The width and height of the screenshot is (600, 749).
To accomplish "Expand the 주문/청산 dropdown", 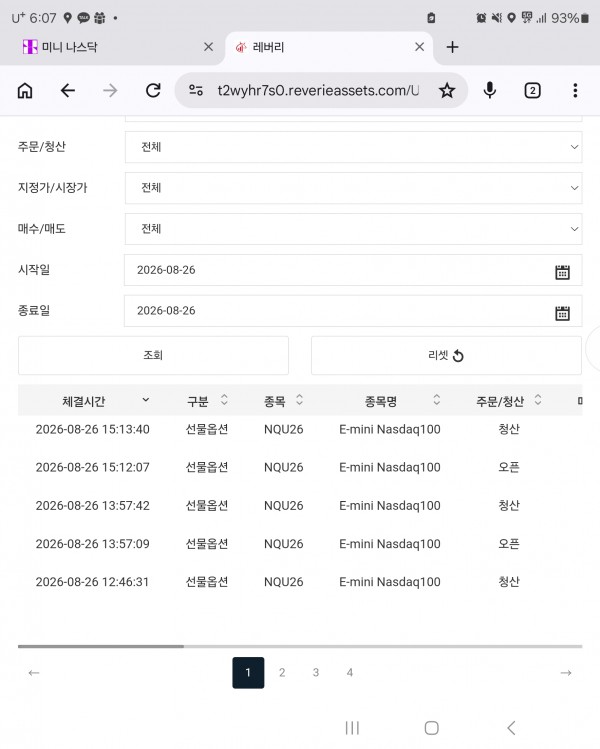I will click(354, 147).
